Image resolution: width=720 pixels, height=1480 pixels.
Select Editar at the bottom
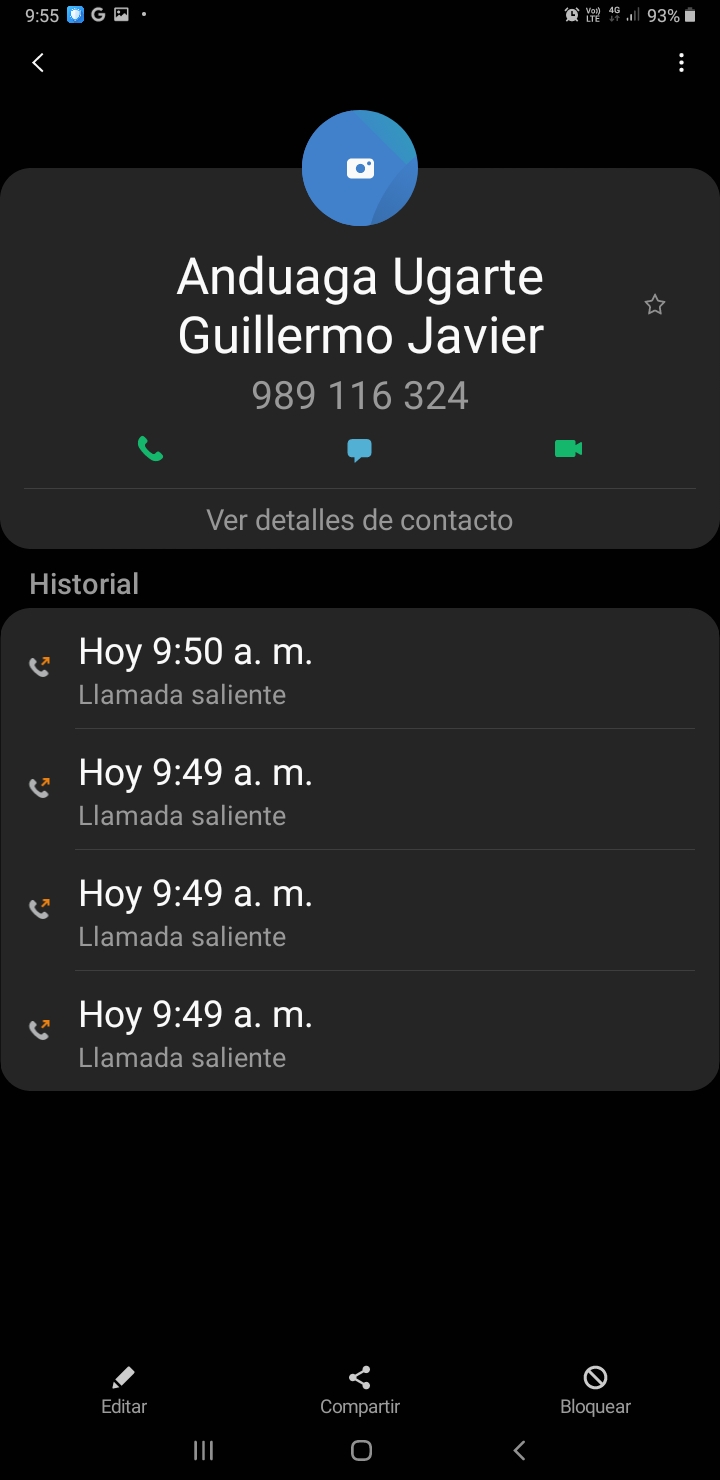pos(124,1391)
